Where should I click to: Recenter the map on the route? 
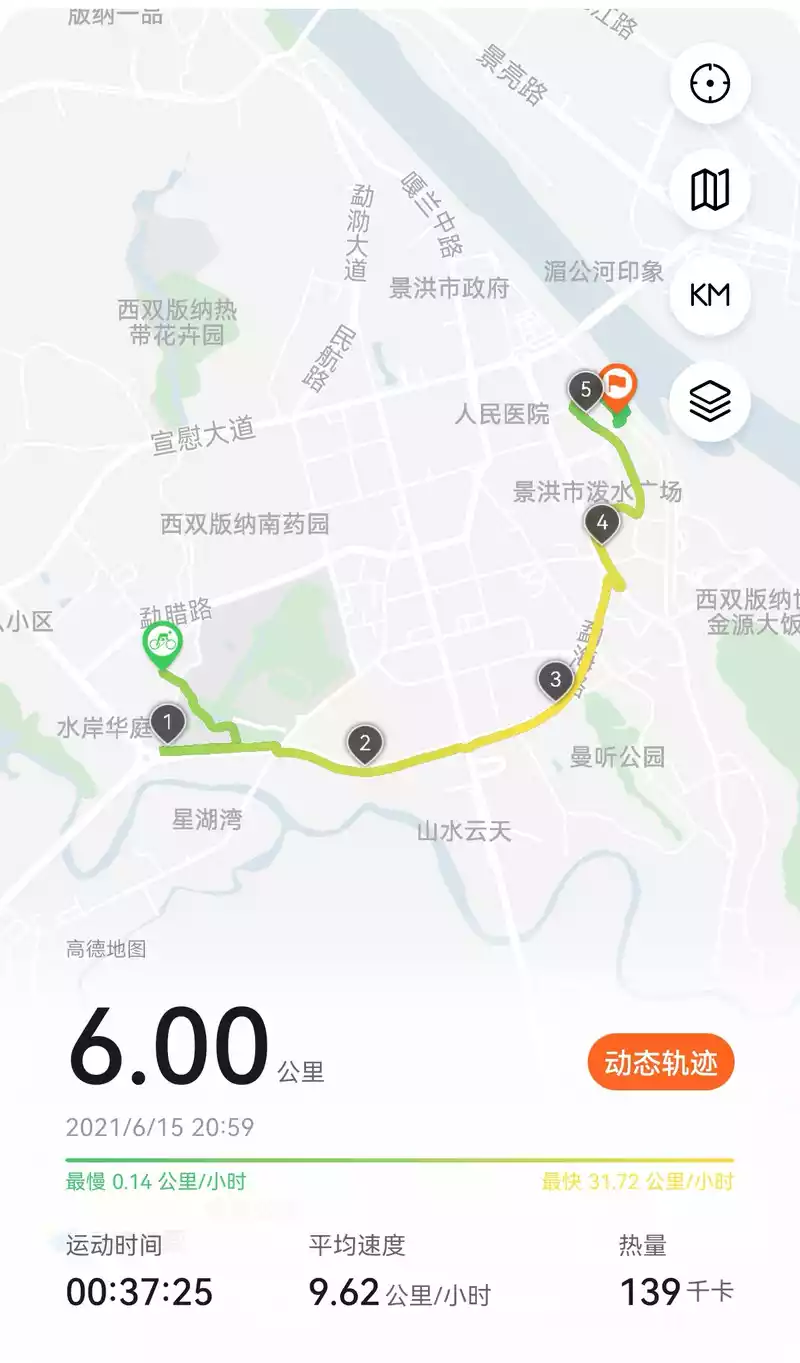710,83
